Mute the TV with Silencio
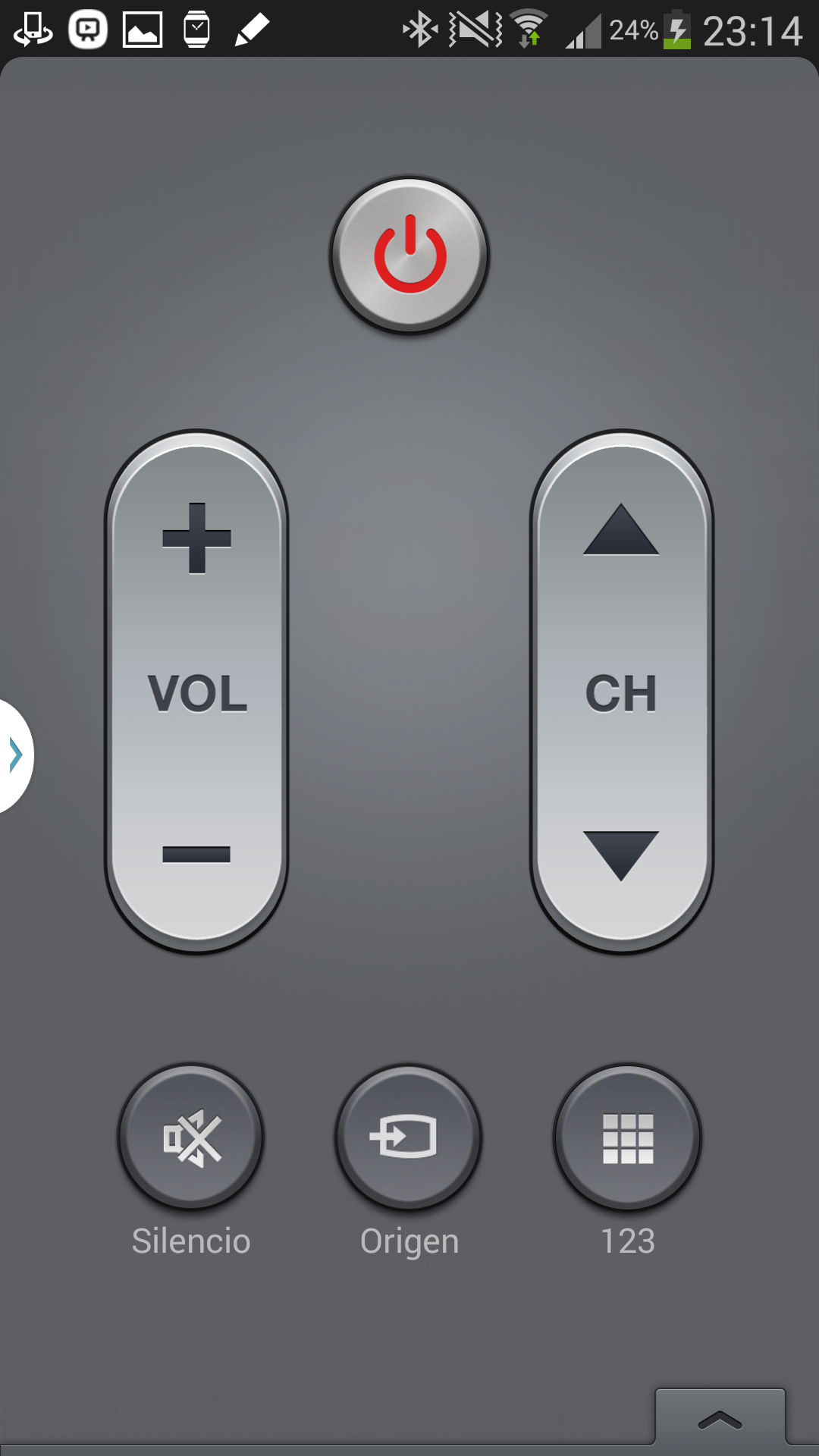The height and width of the screenshot is (1456, 819). tap(191, 1137)
